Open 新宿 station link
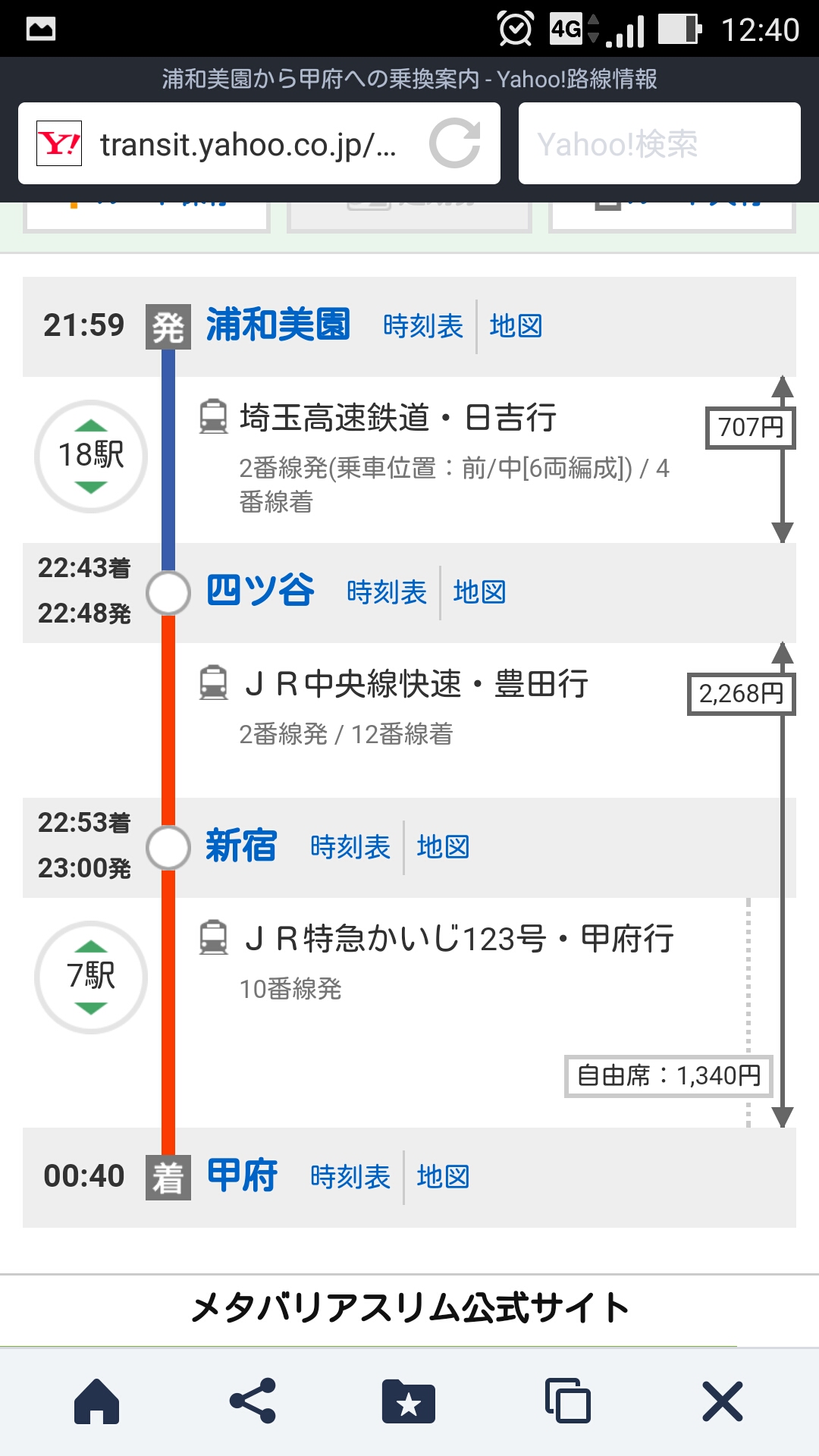The image size is (819, 1456). click(x=241, y=846)
